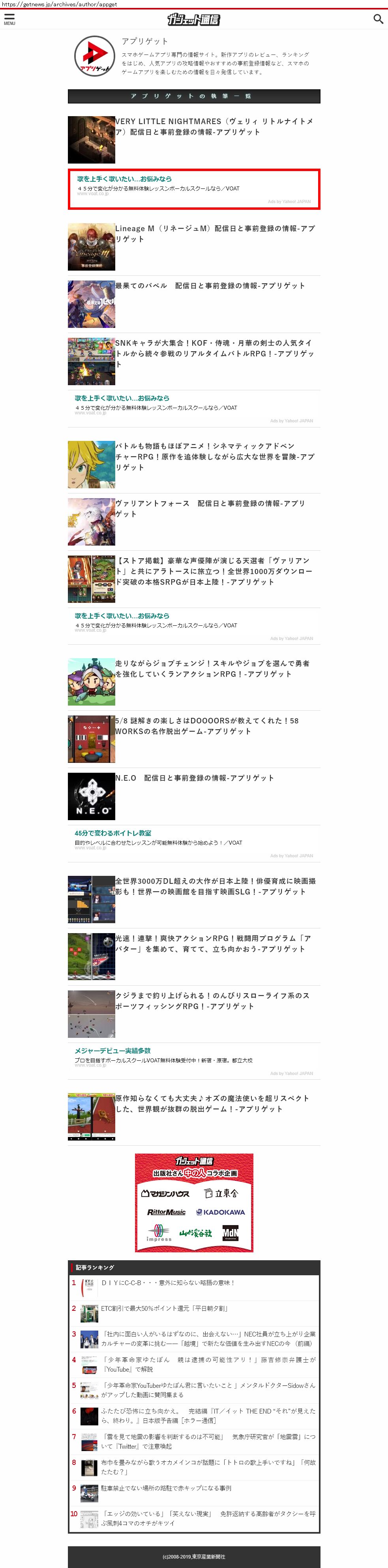Read the 最果てのバベル article

(x=210, y=286)
